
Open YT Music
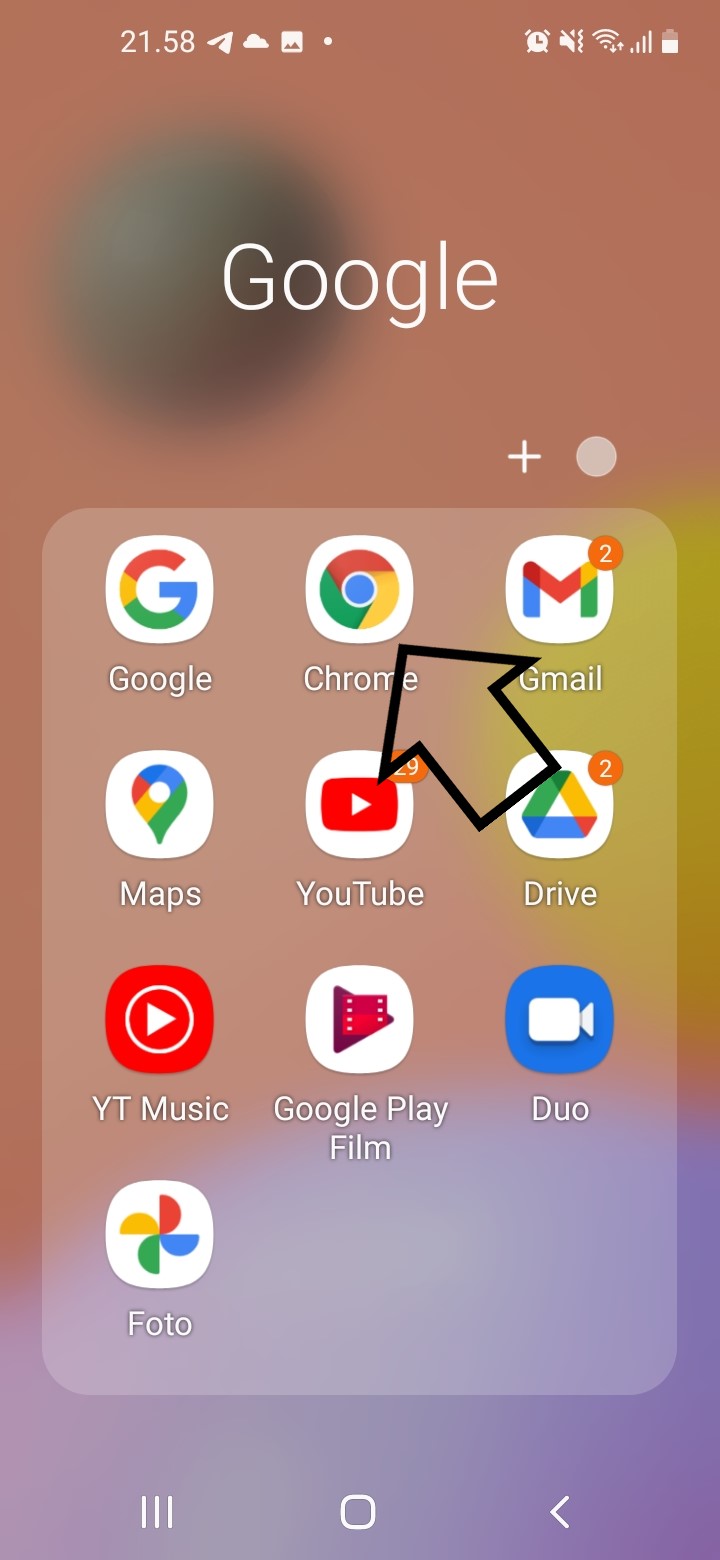(160, 1019)
